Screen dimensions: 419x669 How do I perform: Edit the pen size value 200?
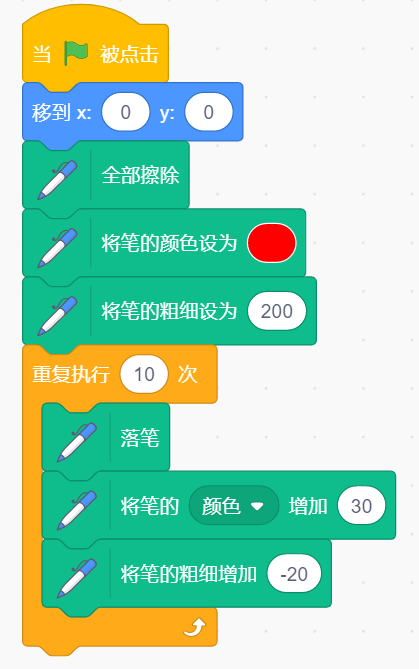(277, 311)
